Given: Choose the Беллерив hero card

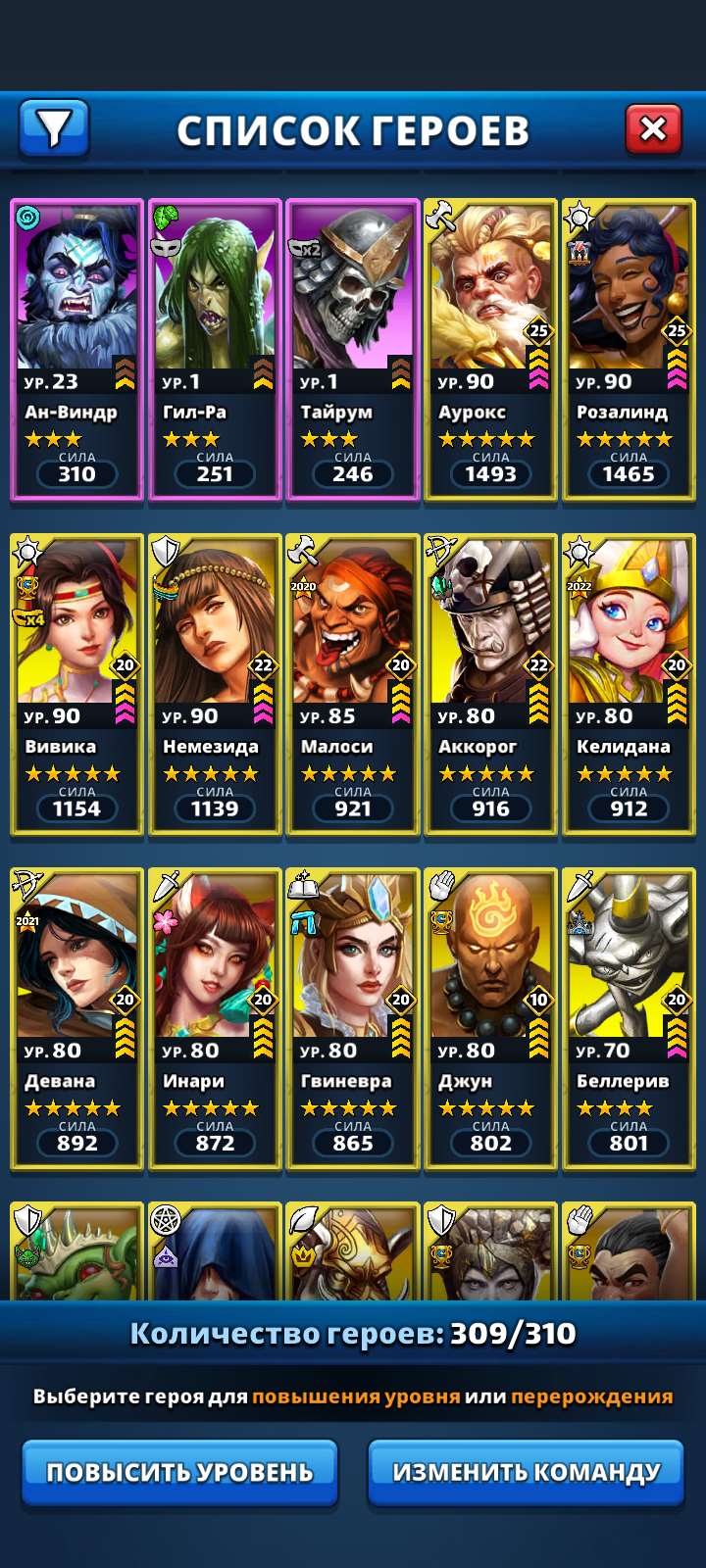Looking at the screenshot, I should click(x=629, y=1018).
